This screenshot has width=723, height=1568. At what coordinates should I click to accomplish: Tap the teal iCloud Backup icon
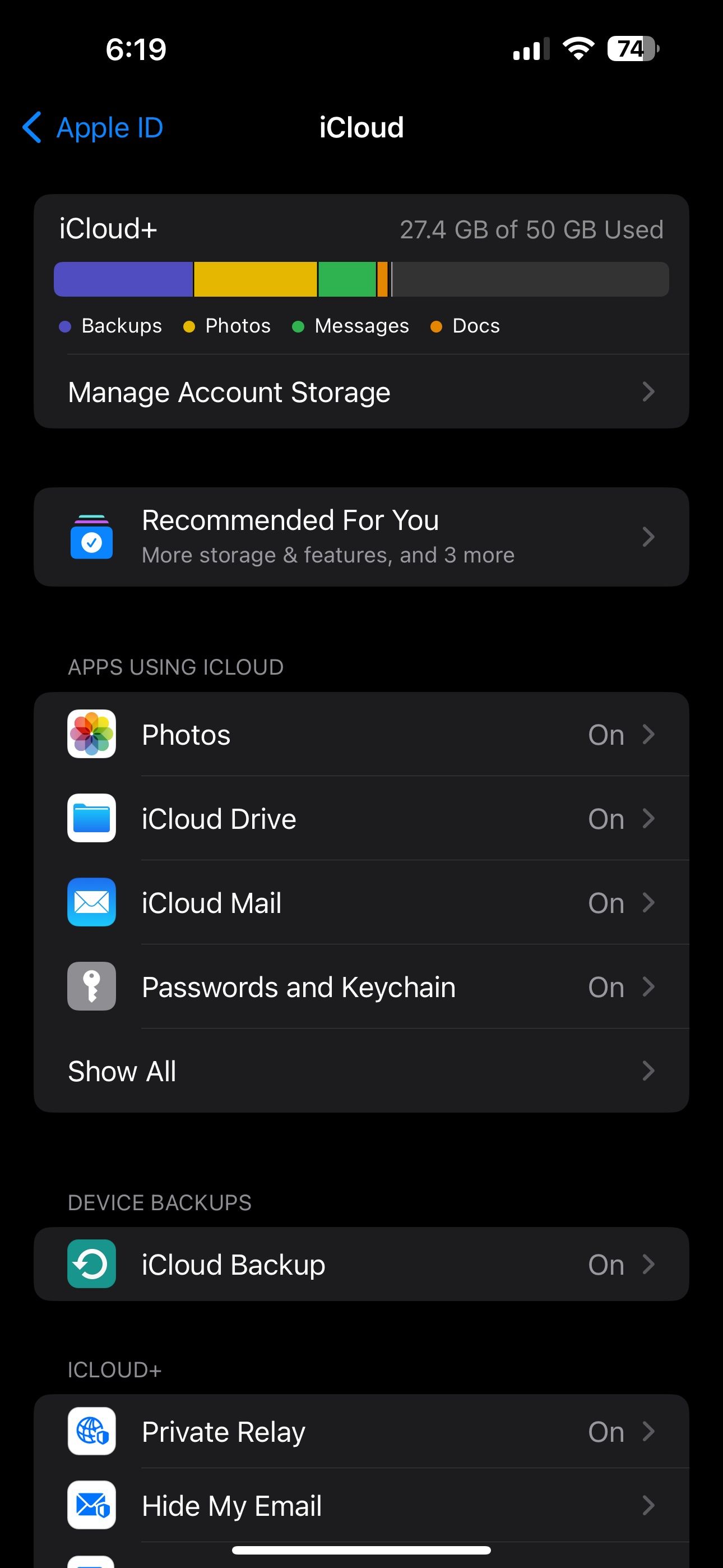91,1263
